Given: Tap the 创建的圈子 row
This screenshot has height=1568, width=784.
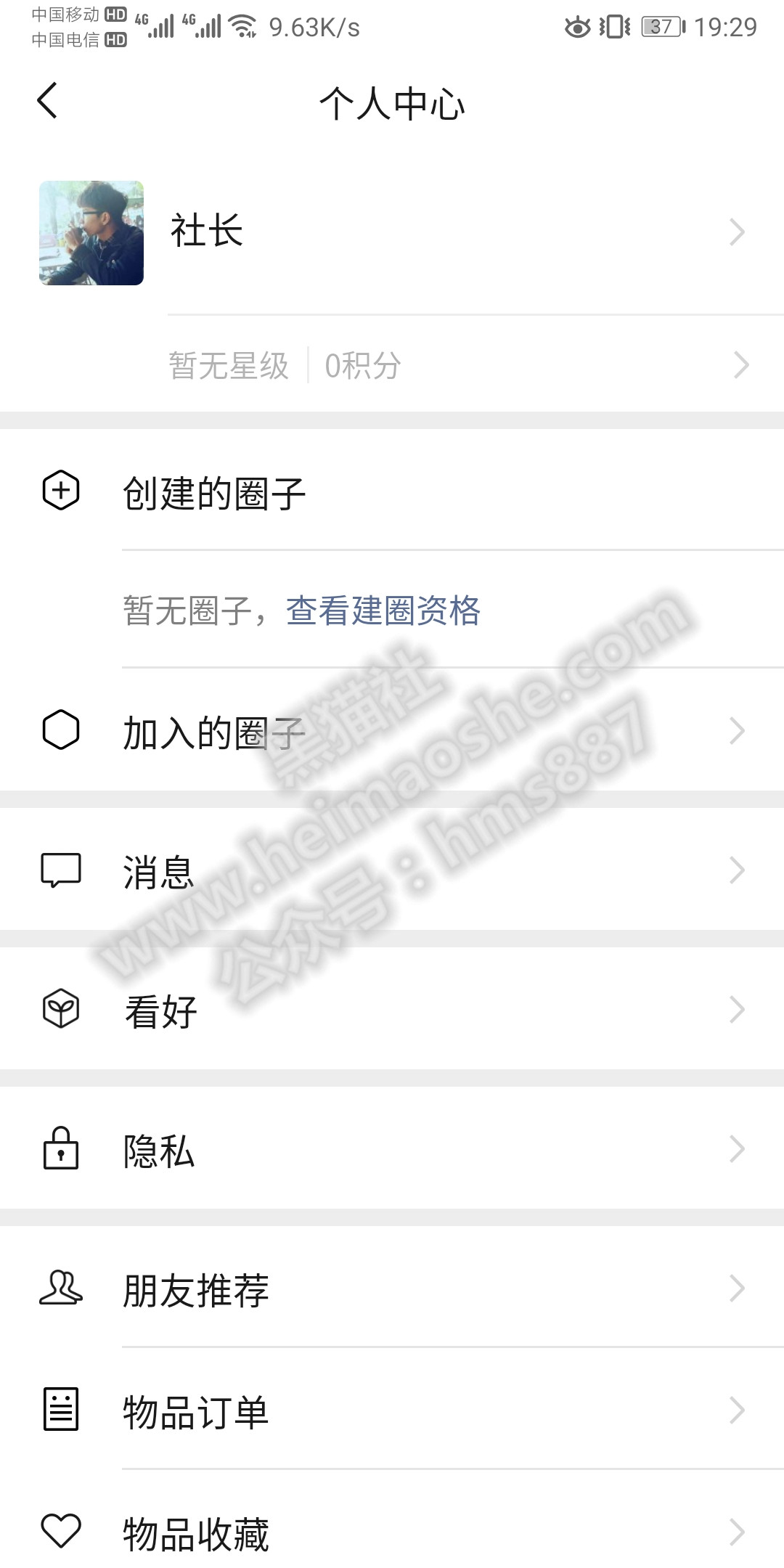Looking at the screenshot, I should (x=392, y=491).
